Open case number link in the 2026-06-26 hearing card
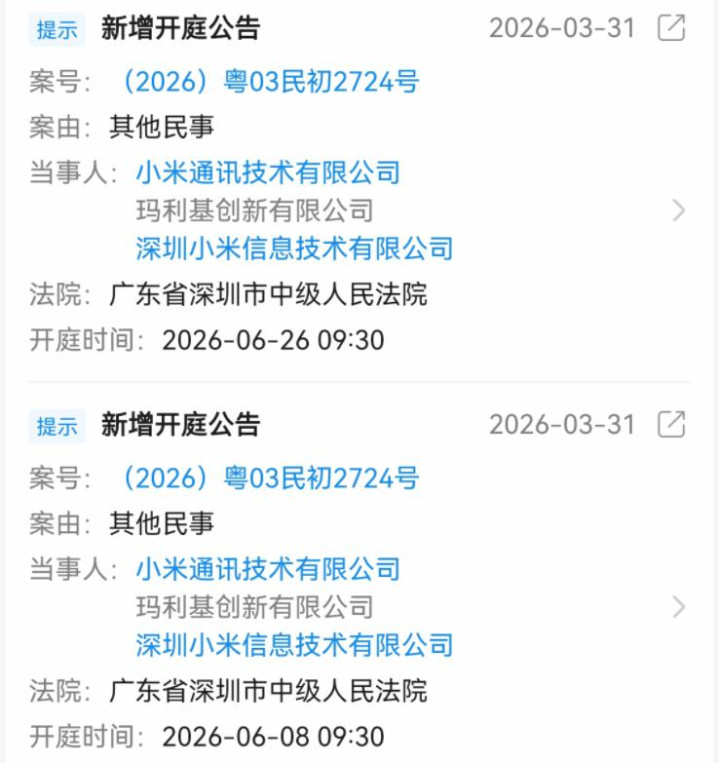Viewport: 719px width, 763px height. tap(269, 81)
